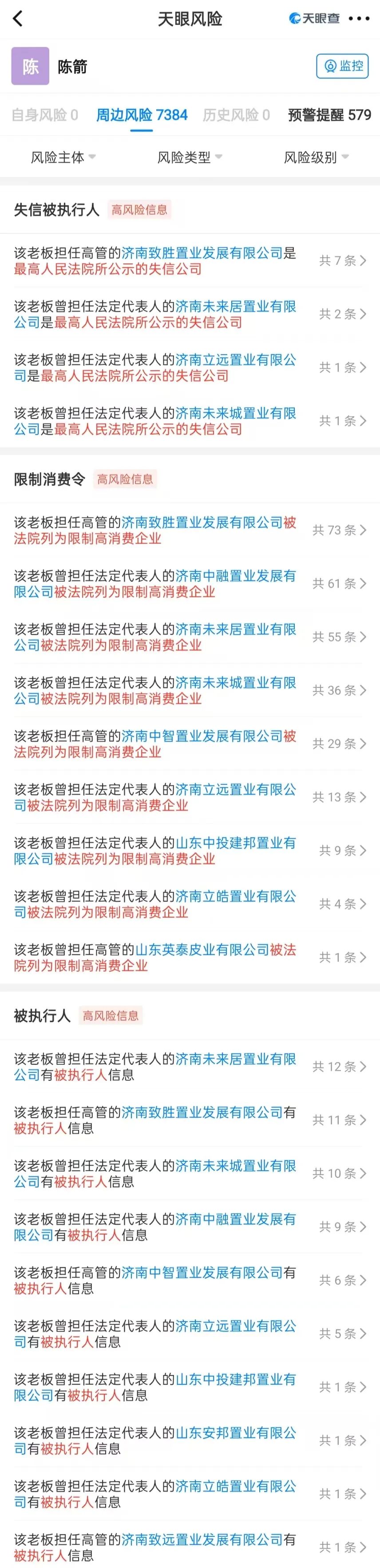Open 济南致远置业发展 被执行人 row

pos(190,1547)
